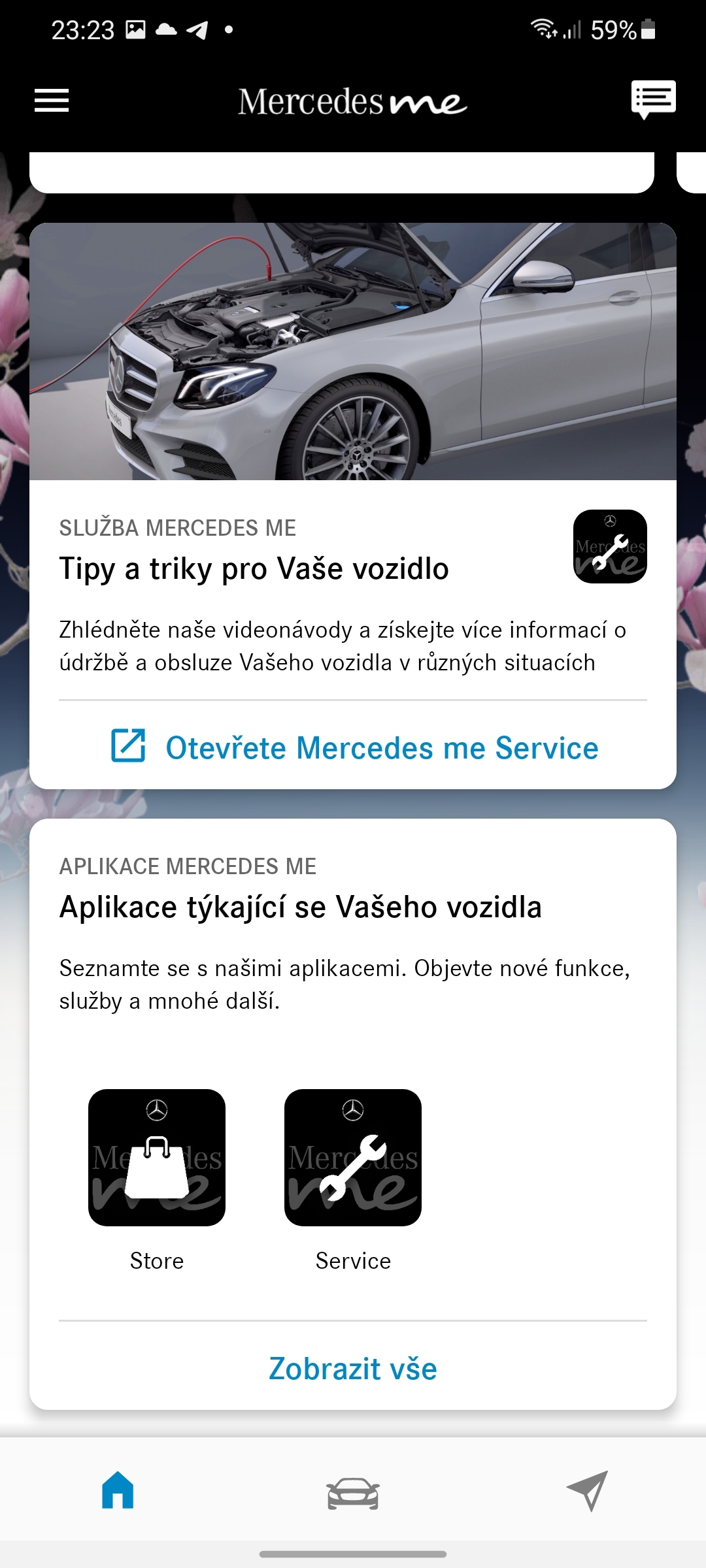Open the hamburger navigation menu

pyautogui.click(x=51, y=101)
